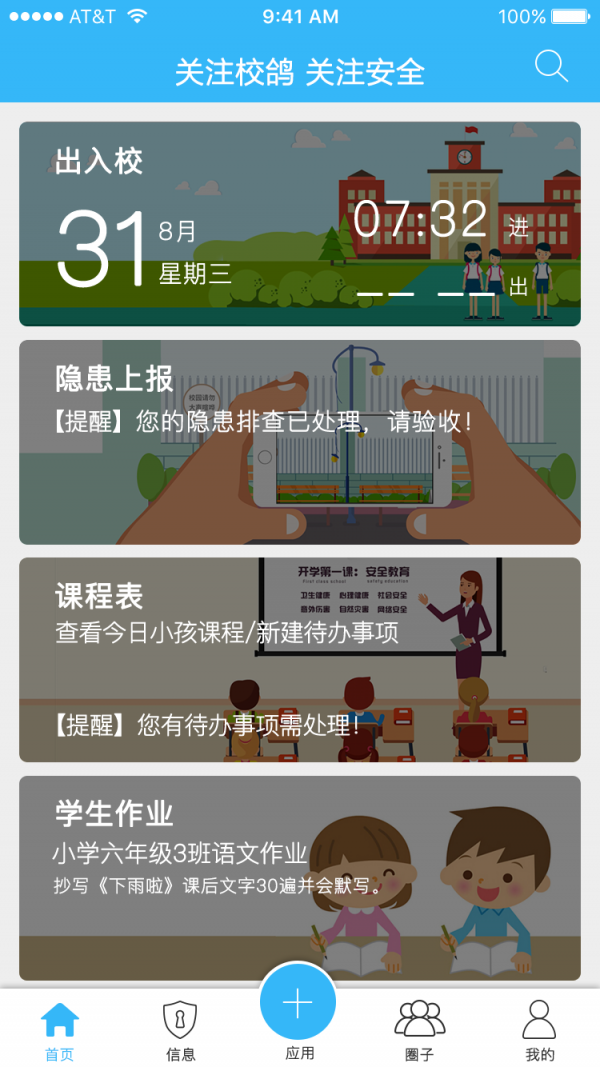Open the search icon in header
The image size is (600, 1067).
[551, 67]
